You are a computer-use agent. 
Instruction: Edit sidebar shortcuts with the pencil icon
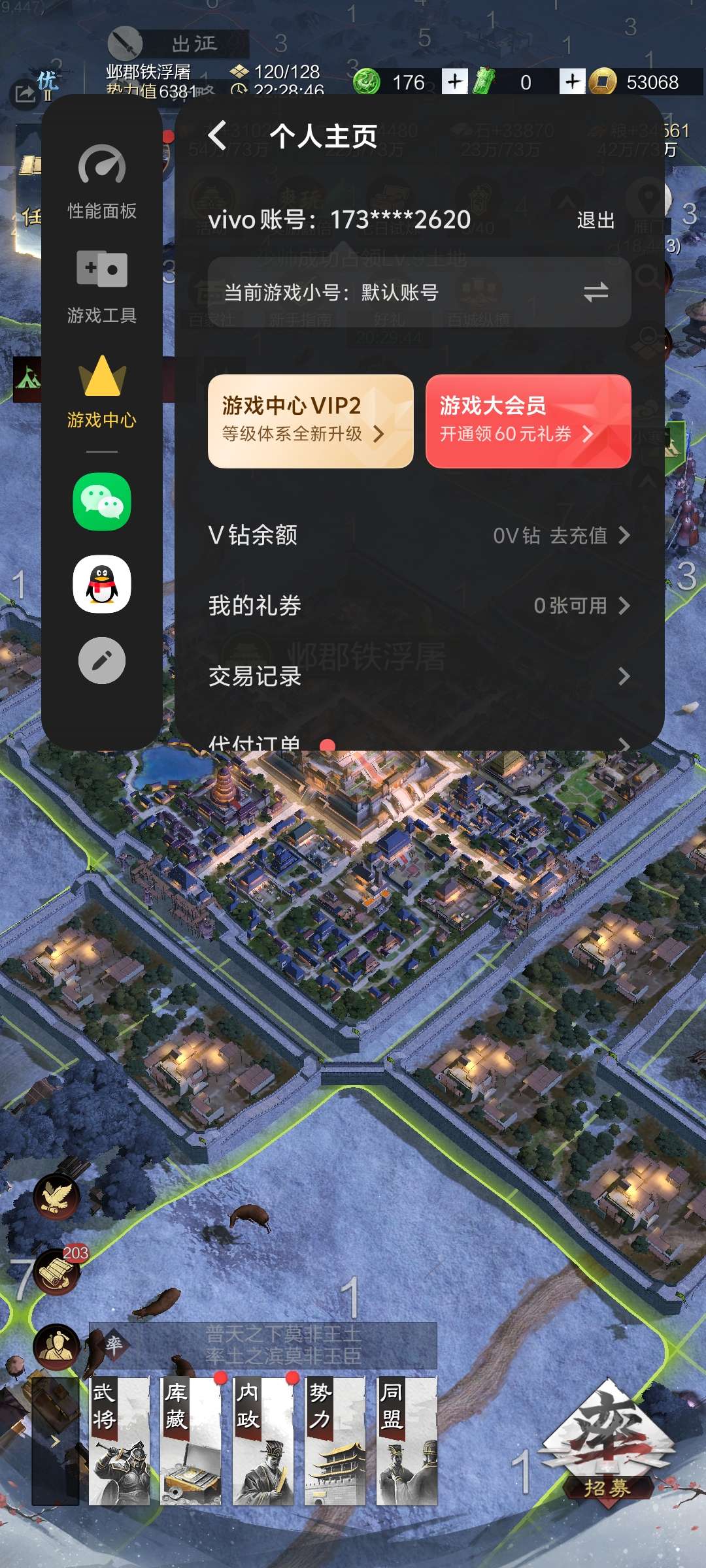[x=102, y=661]
